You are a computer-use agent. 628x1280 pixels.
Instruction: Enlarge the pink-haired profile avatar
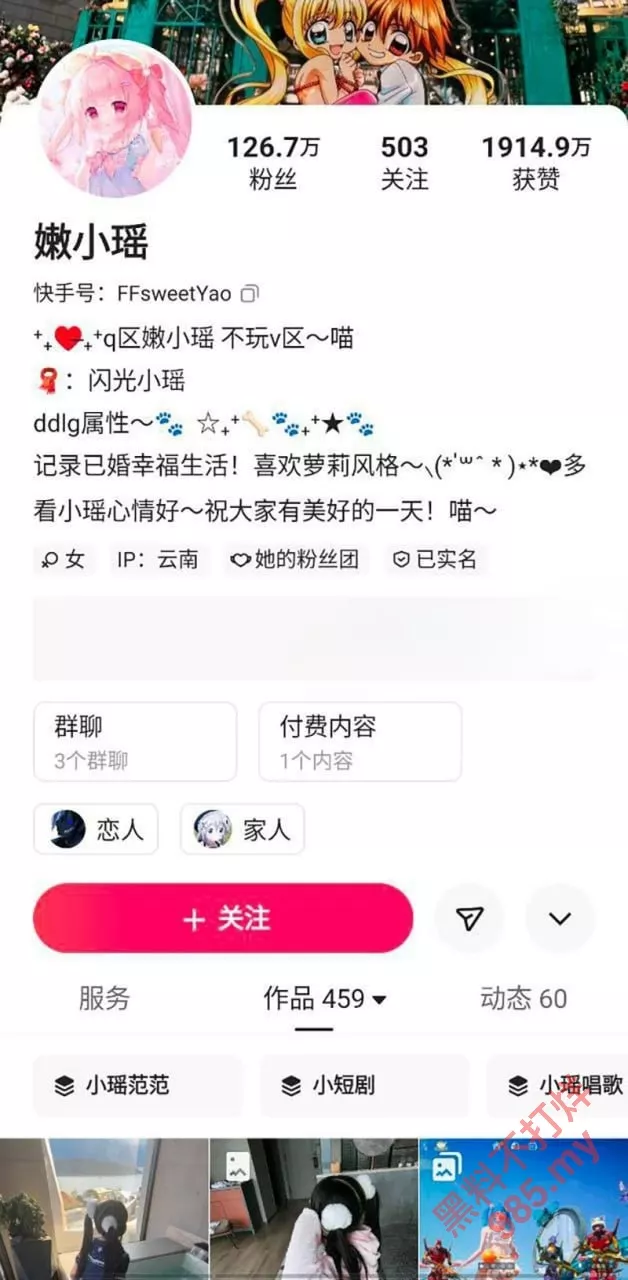117,121
